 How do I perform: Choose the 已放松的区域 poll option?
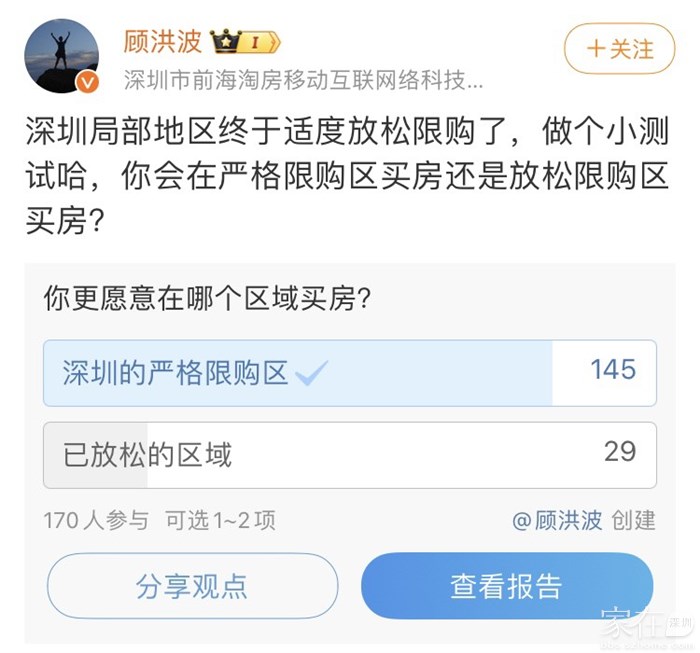[x=349, y=455]
